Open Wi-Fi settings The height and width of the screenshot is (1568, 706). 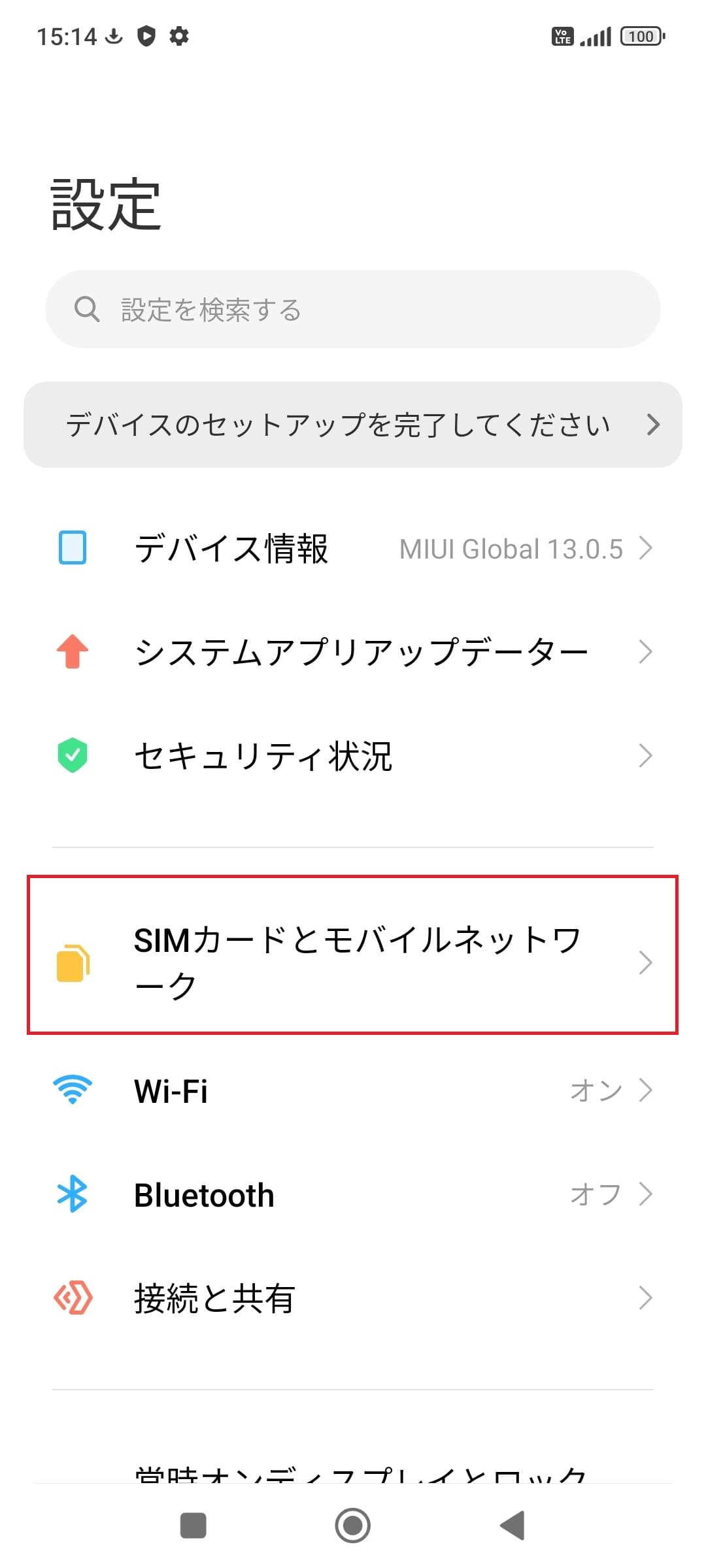[353, 1090]
